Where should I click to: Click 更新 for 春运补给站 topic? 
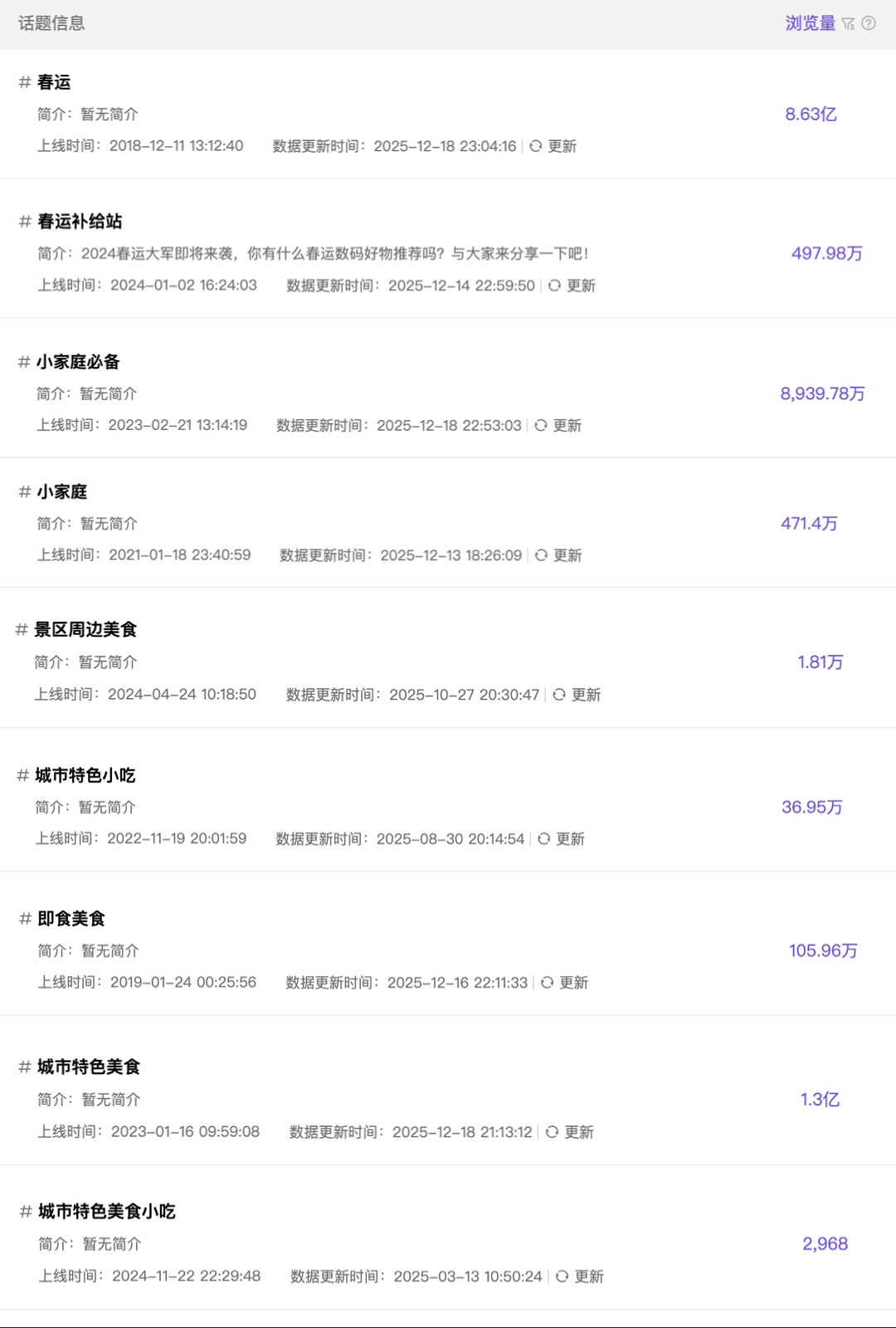pos(572,286)
